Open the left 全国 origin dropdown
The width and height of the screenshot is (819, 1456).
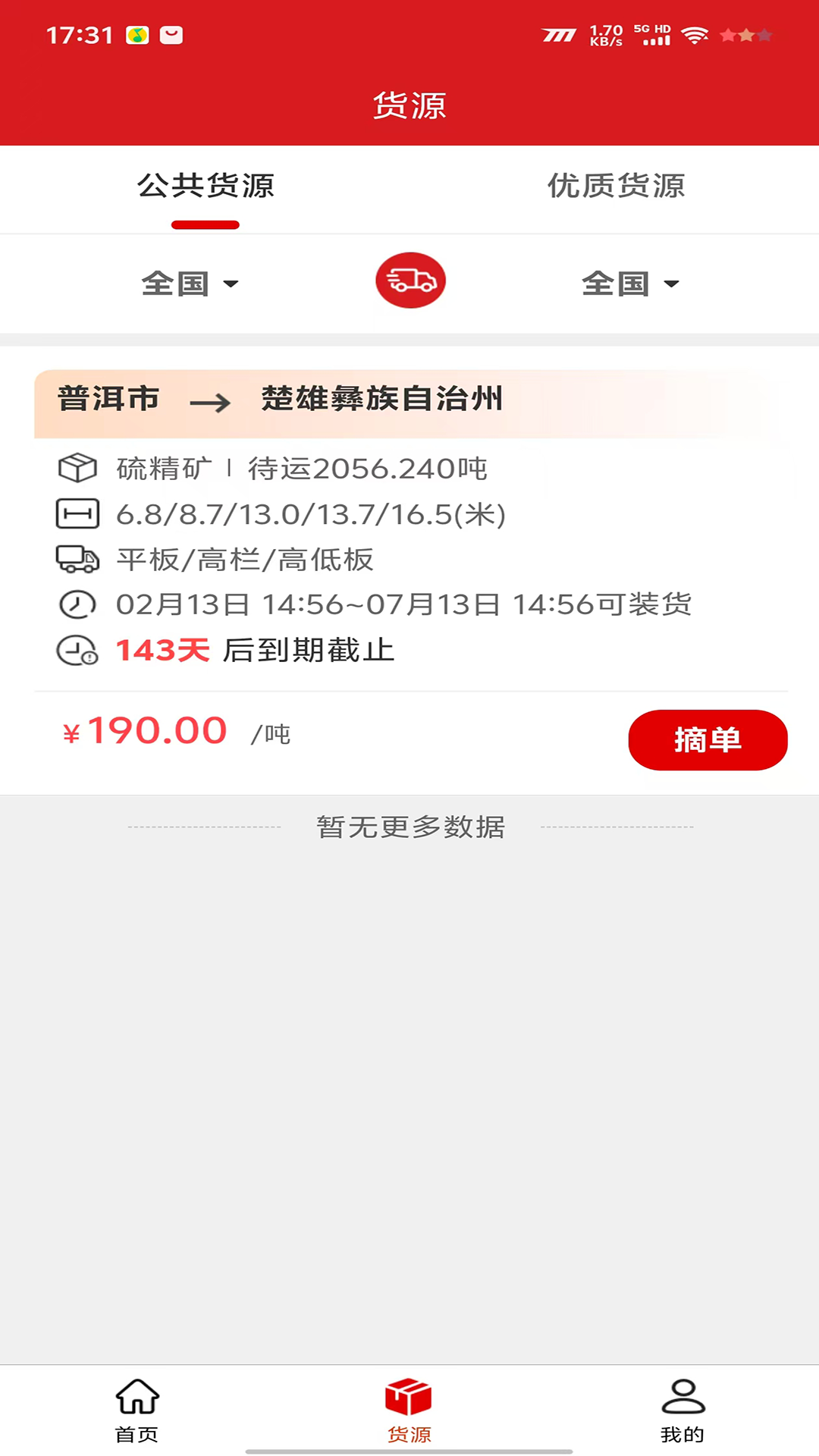pyautogui.click(x=192, y=283)
